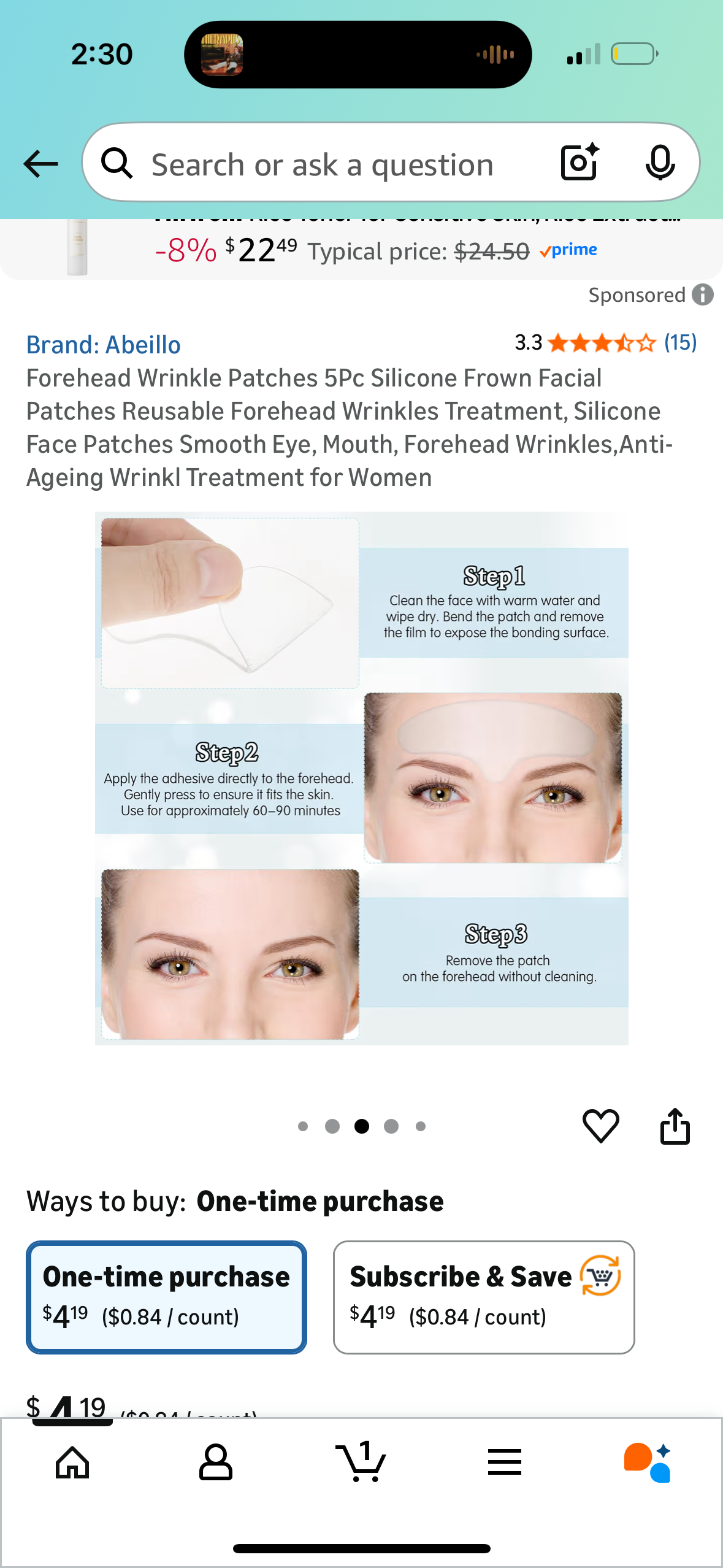Image resolution: width=723 pixels, height=1568 pixels.
Task: Go back with the arrow icon
Action: pos(40,164)
